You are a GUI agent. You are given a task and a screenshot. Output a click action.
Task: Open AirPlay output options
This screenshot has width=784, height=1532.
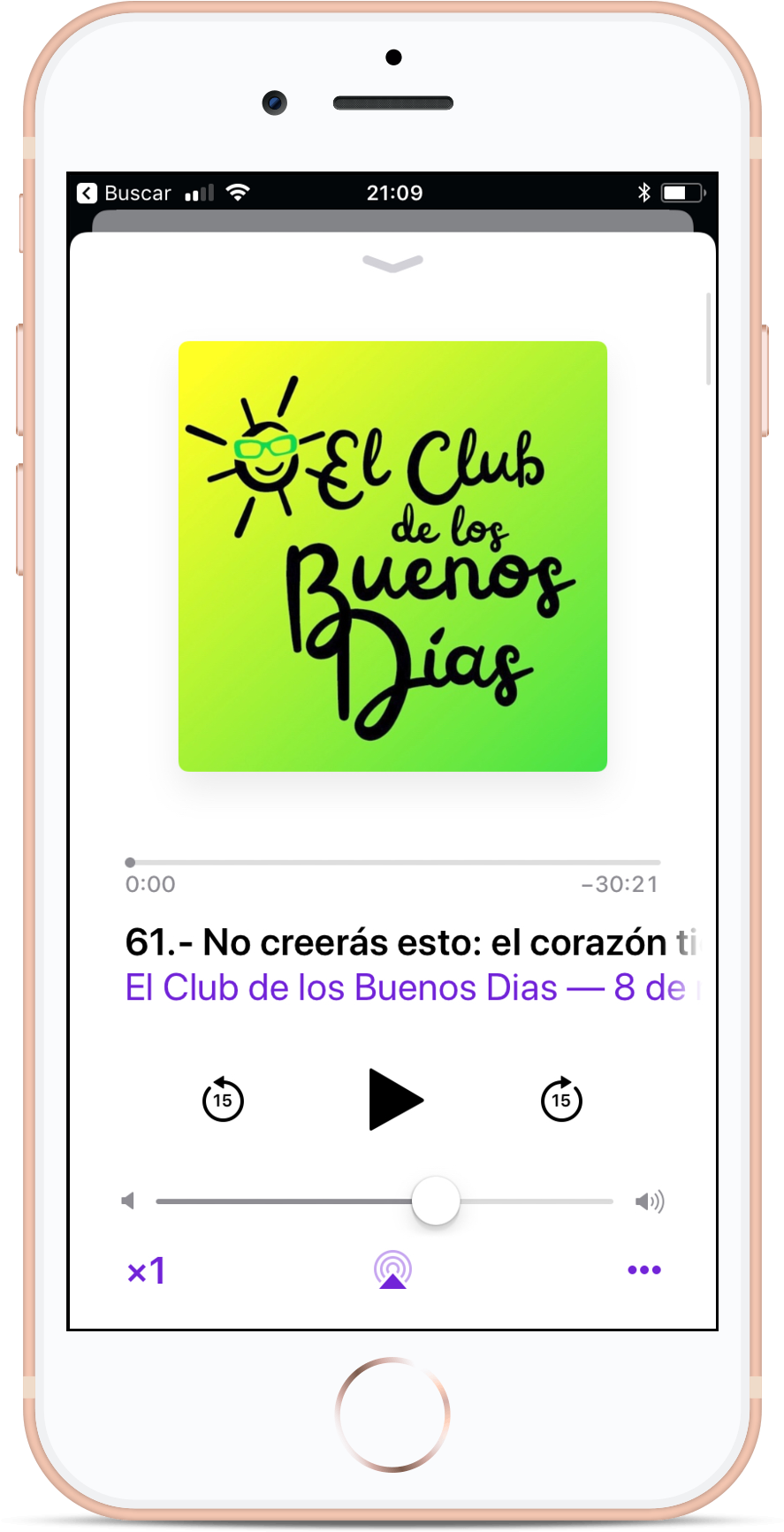pos(392,1270)
